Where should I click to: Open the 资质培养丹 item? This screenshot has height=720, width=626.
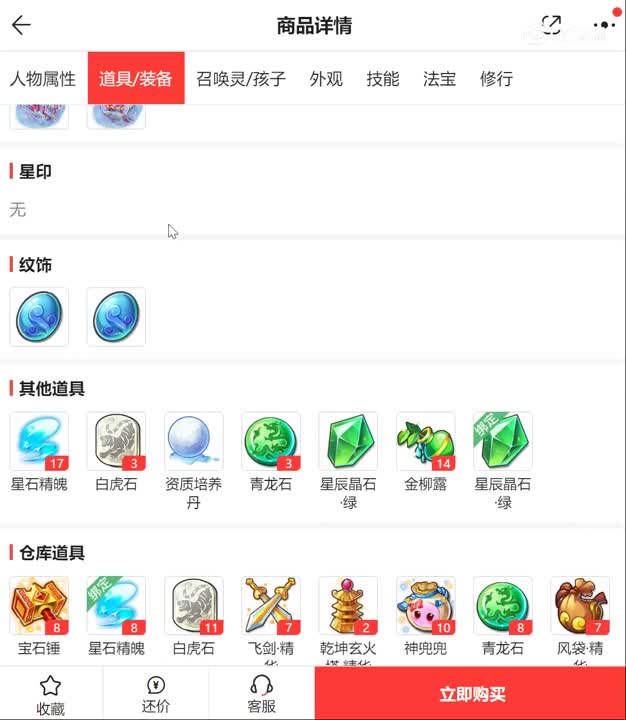(x=193, y=442)
